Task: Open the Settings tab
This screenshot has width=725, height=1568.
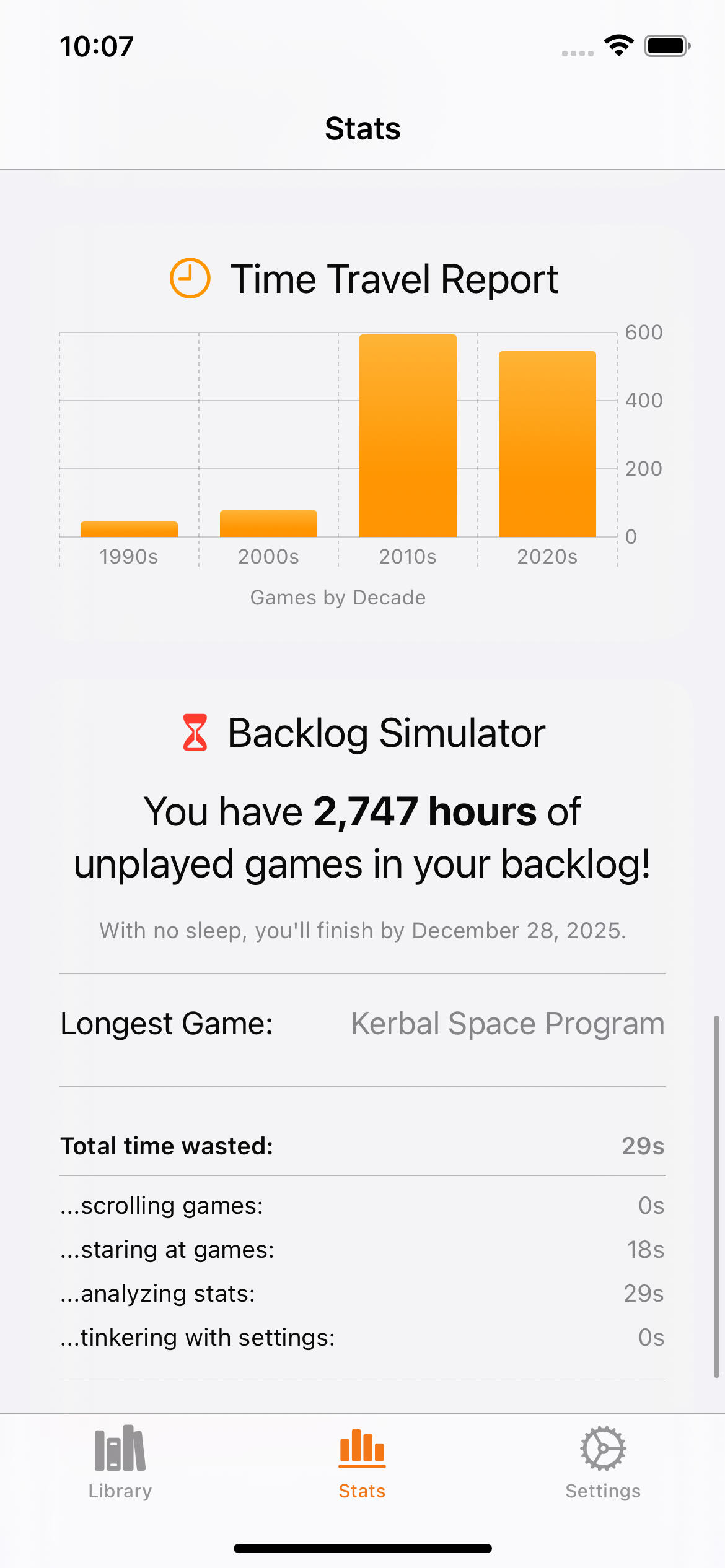Action: (x=603, y=1463)
